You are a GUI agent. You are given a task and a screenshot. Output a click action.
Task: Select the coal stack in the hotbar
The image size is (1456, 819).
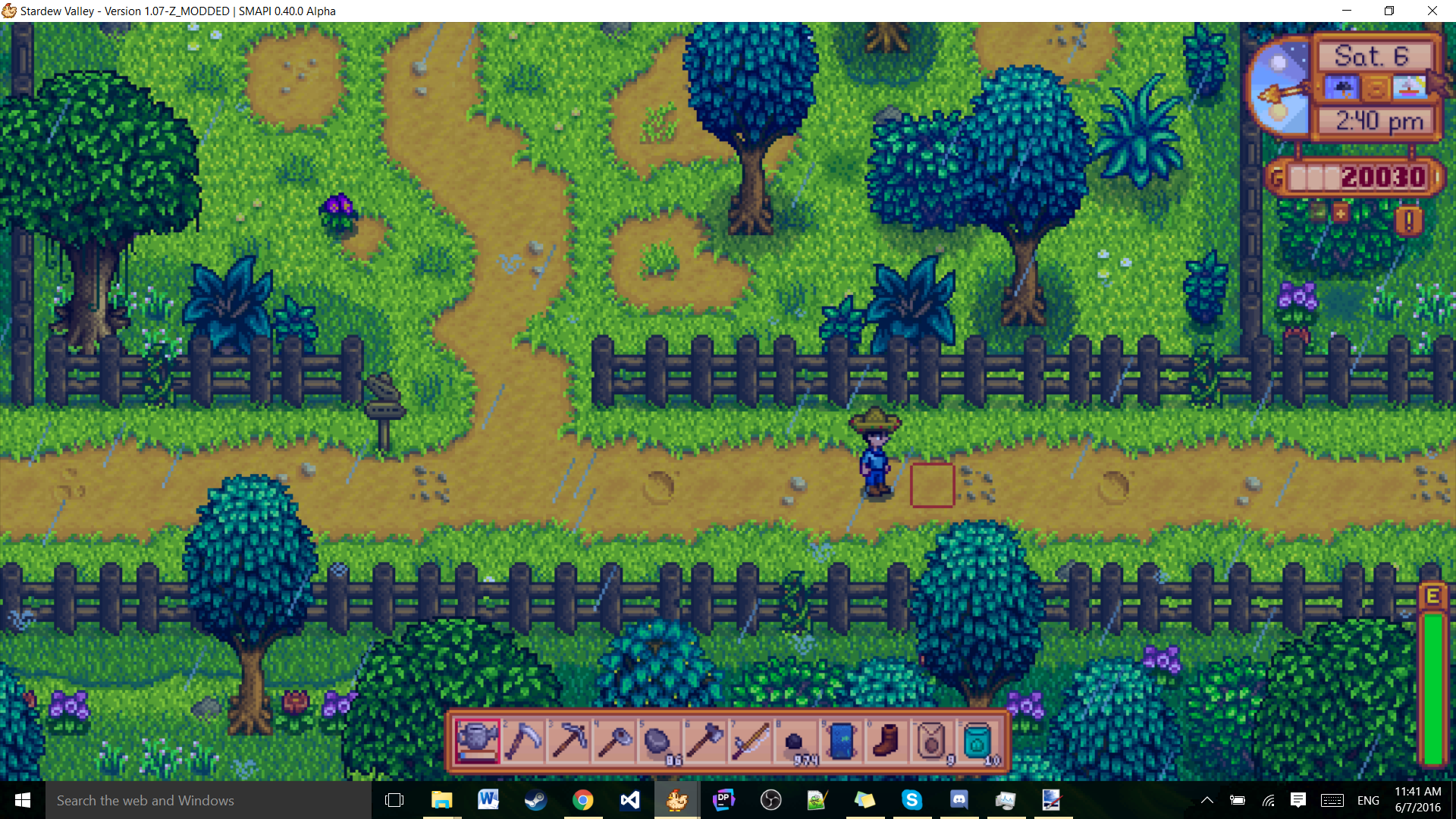point(795,741)
